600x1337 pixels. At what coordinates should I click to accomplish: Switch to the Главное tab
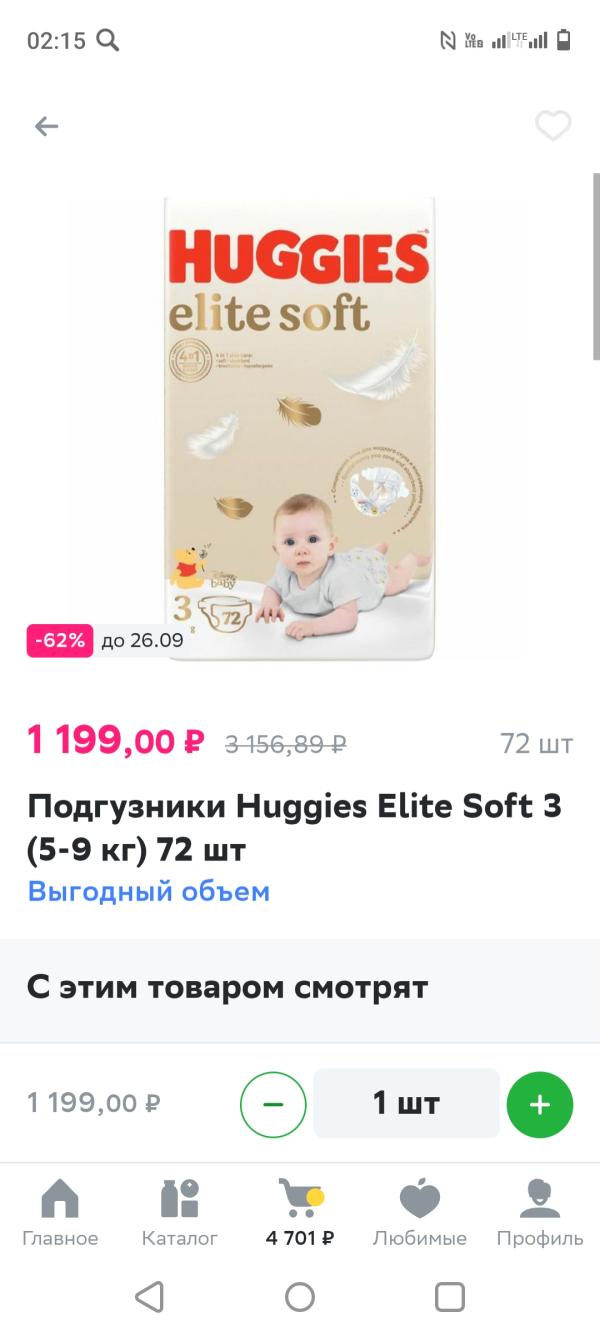60,1212
